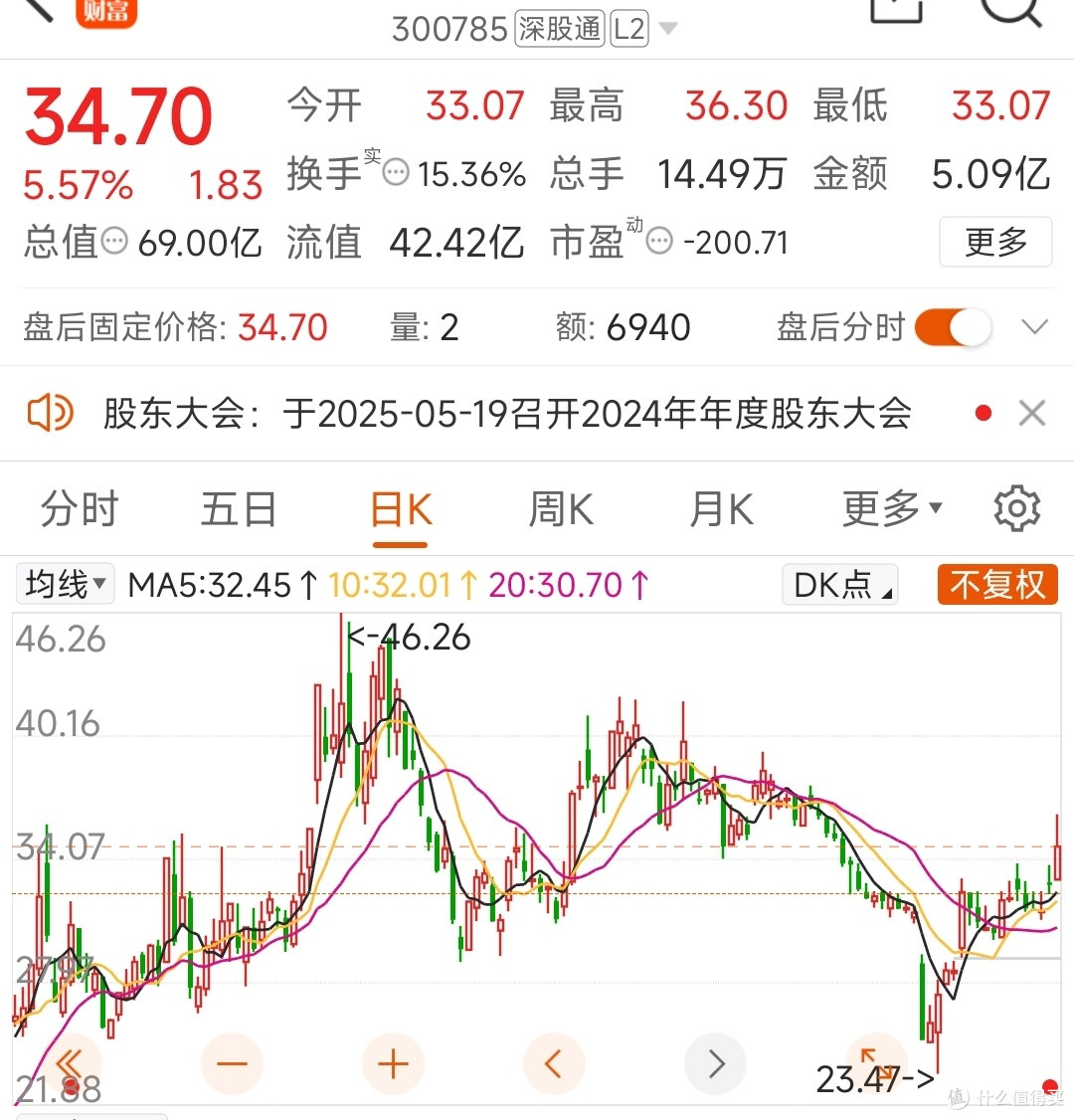Enable DK点 markers on the chart
This screenshot has height=1120, width=1074.
[x=839, y=585]
